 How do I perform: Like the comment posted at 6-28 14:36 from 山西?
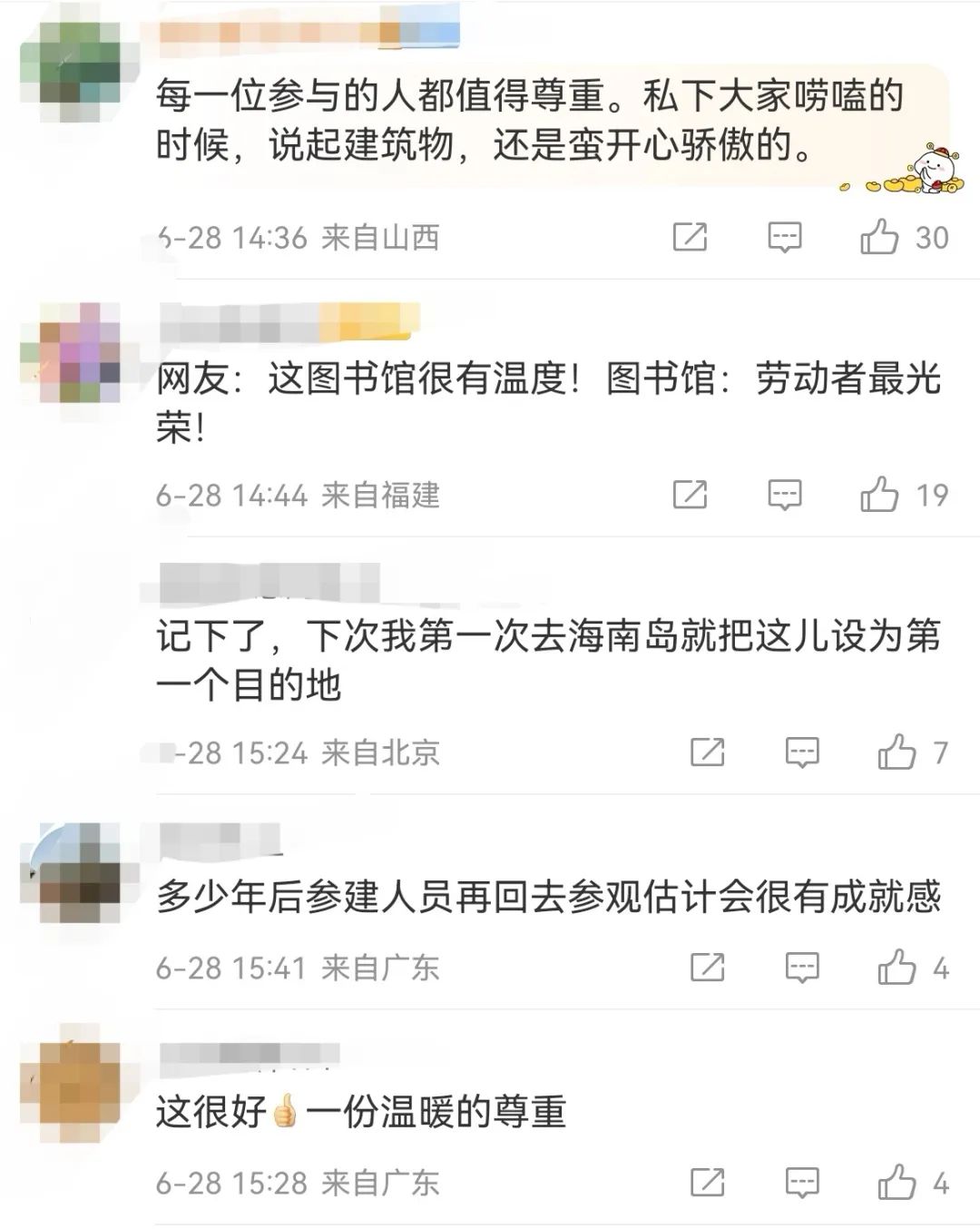point(879,237)
